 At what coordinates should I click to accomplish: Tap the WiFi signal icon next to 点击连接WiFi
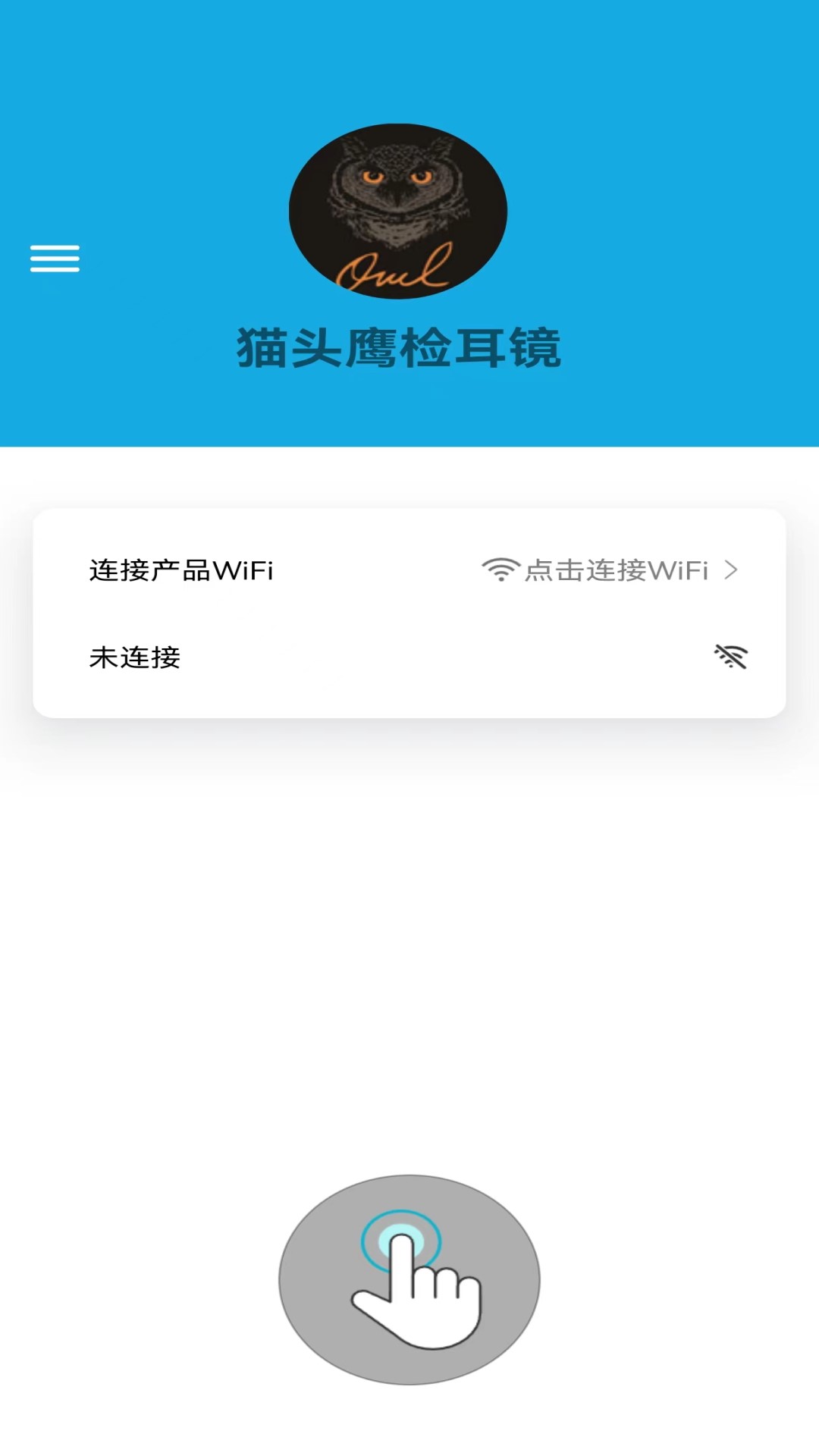(500, 571)
